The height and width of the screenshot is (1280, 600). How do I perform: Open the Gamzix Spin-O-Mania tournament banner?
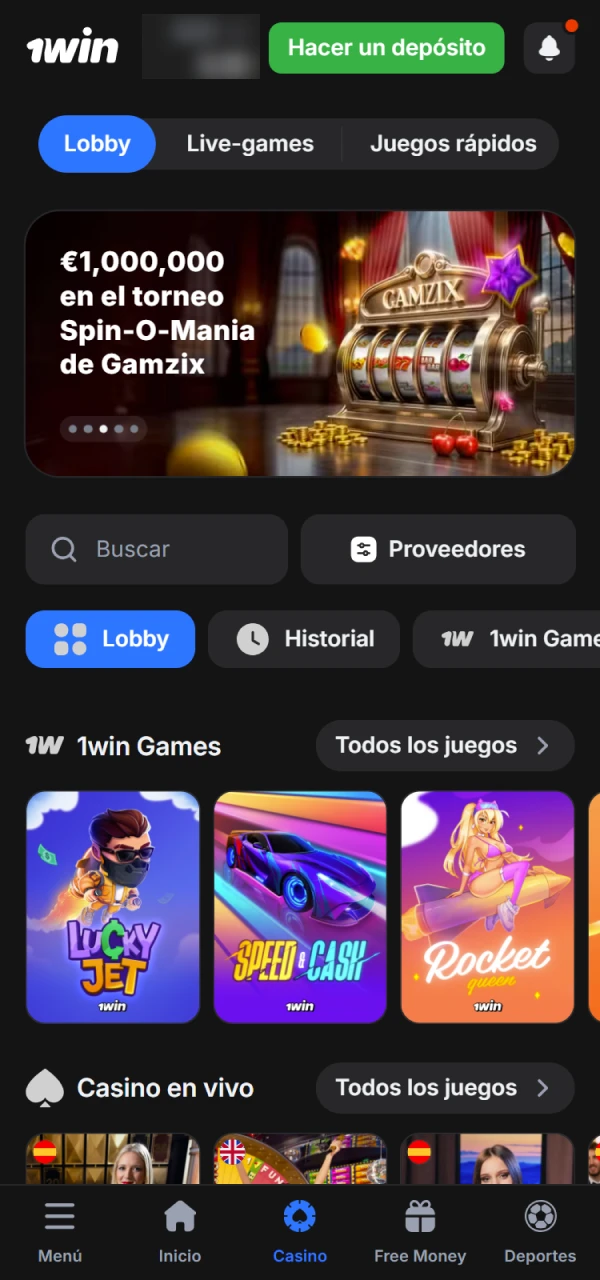tap(300, 343)
